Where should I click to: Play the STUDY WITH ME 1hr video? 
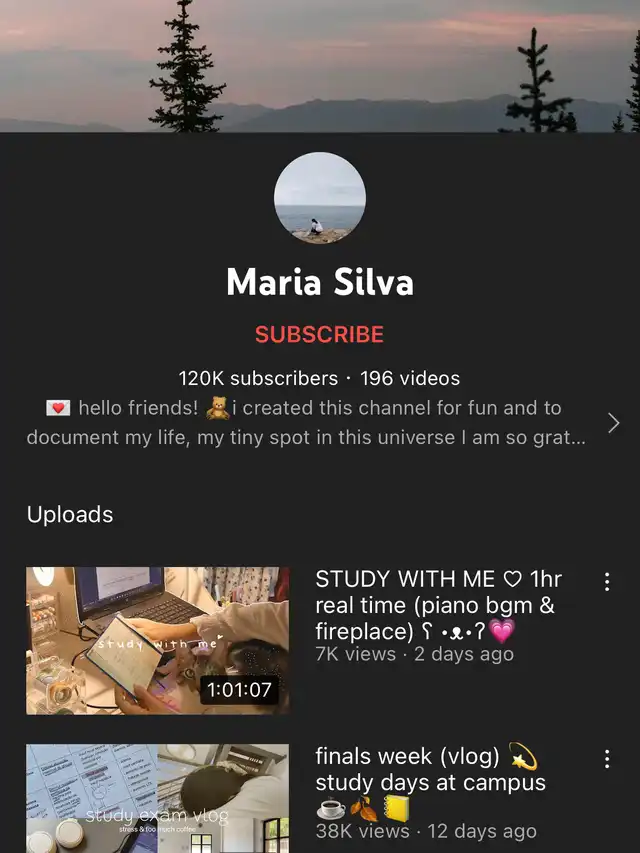point(158,641)
